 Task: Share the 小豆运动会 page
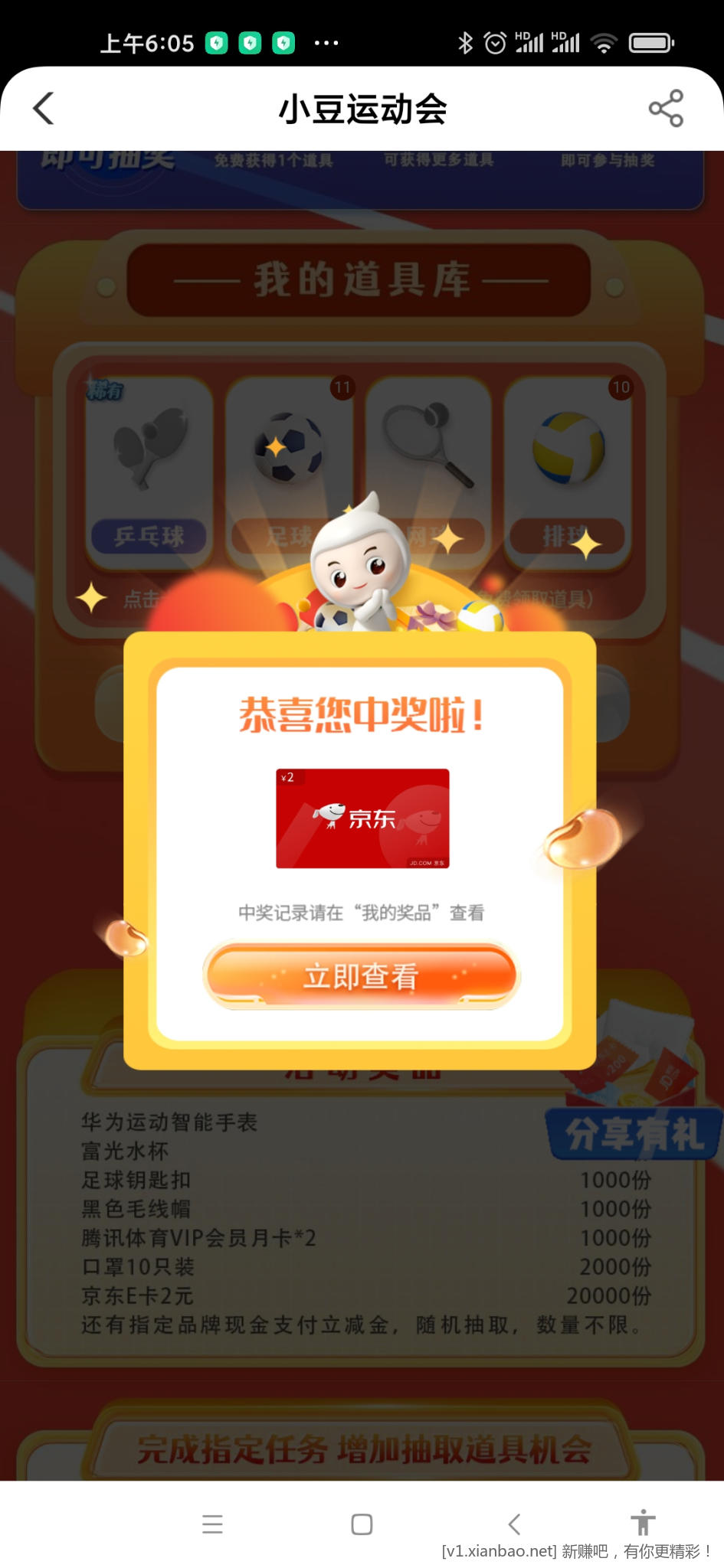point(665,108)
